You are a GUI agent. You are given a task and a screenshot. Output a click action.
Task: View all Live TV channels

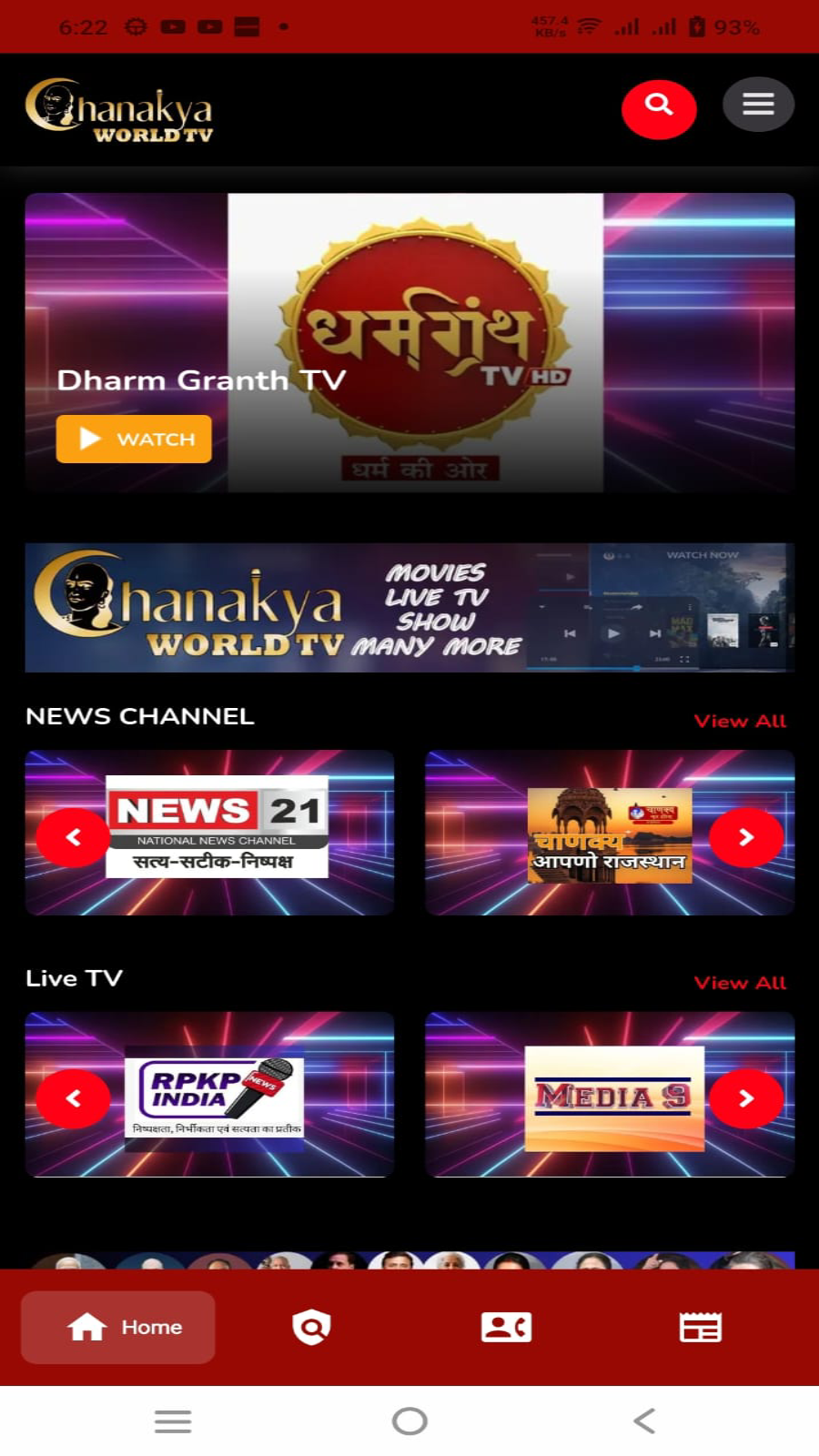(739, 983)
